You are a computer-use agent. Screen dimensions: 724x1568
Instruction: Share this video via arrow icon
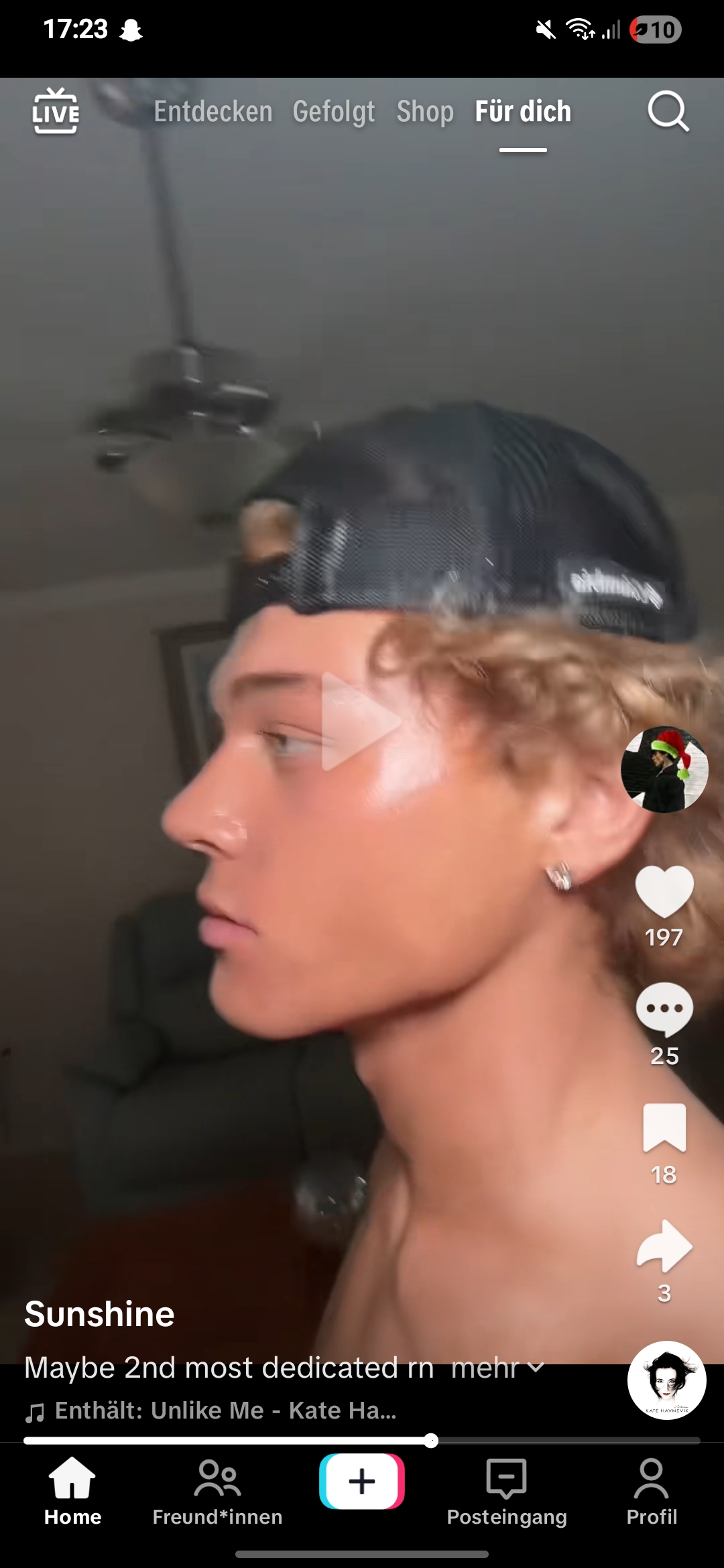[664, 1246]
